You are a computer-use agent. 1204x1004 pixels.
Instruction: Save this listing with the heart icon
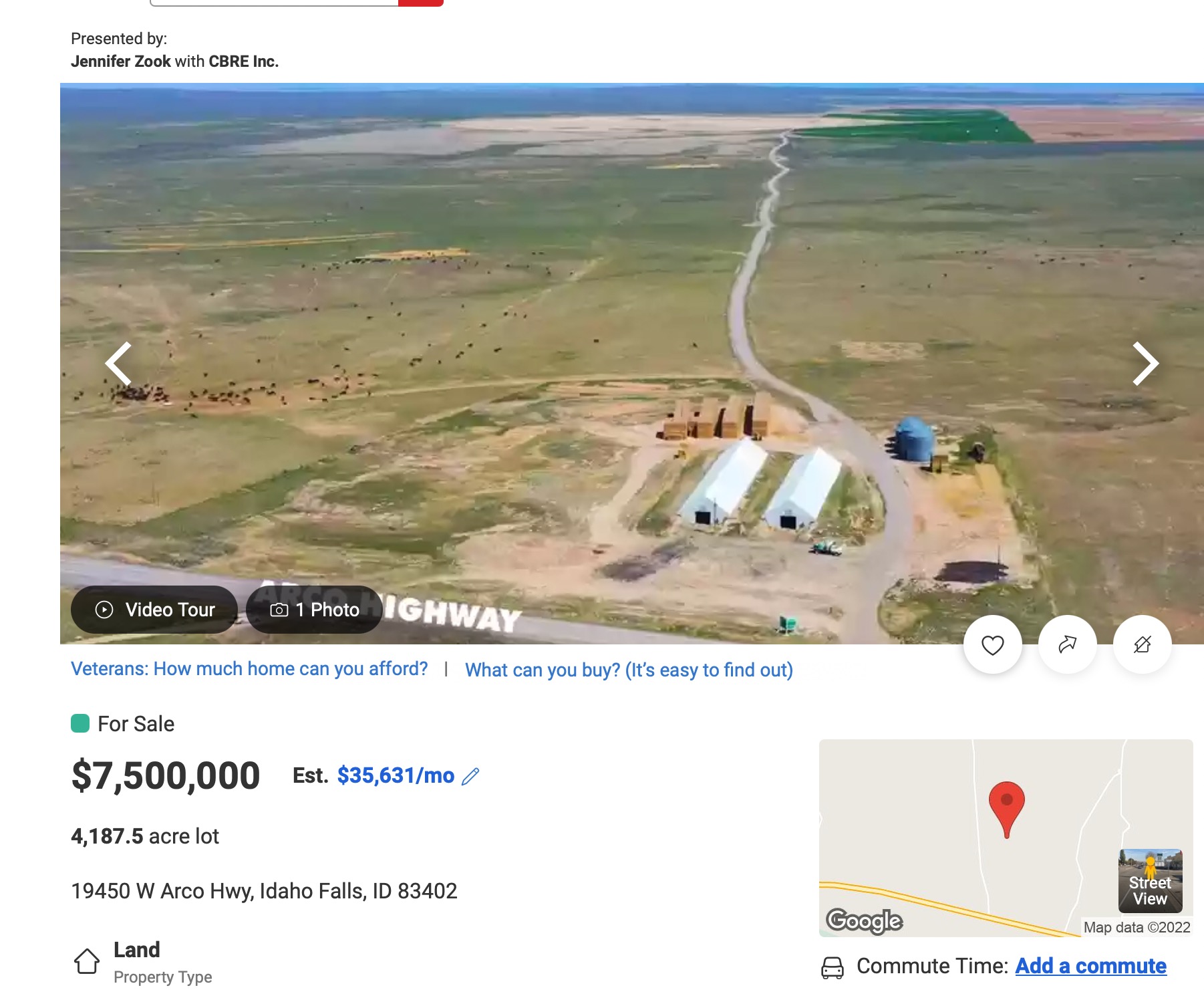[x=992, y=645]
